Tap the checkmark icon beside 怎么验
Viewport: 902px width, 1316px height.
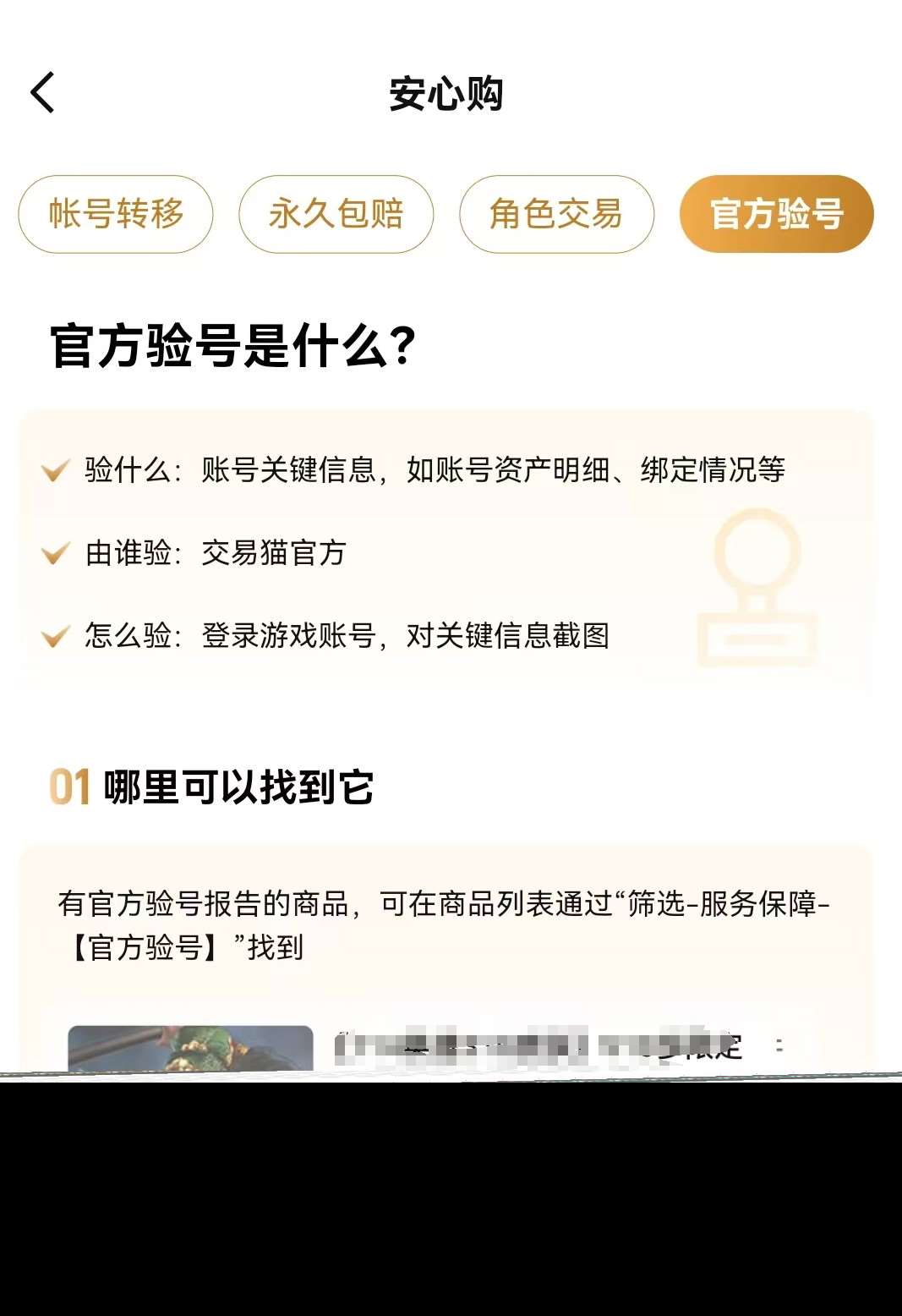pyautogui.click(x=55, y=634)
